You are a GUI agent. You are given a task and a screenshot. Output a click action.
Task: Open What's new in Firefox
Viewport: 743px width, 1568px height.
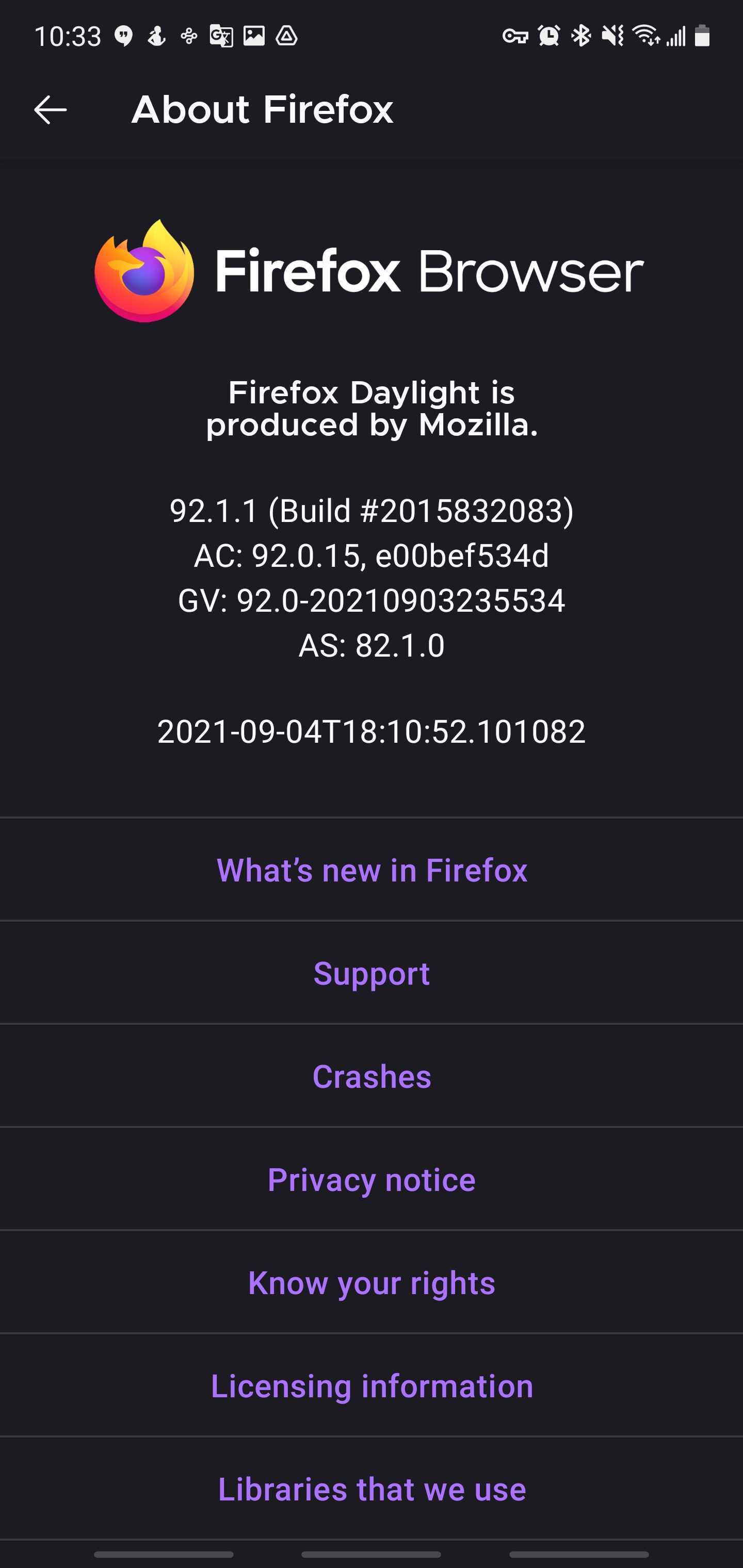click(372, 870)
